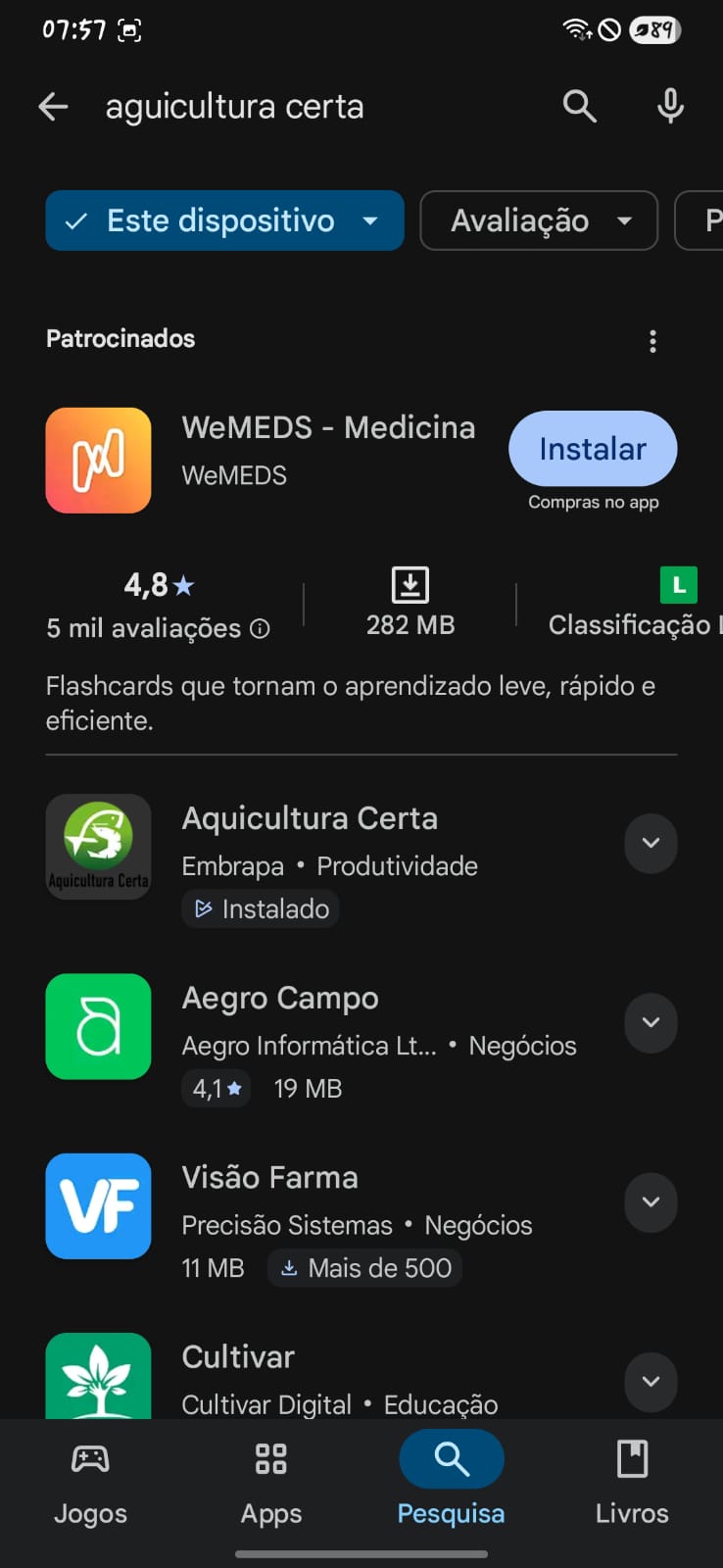Viewport: 723px width, 1568px height.
Task: Toggle off the Este dispositivo filter
Action: (224, 220)
